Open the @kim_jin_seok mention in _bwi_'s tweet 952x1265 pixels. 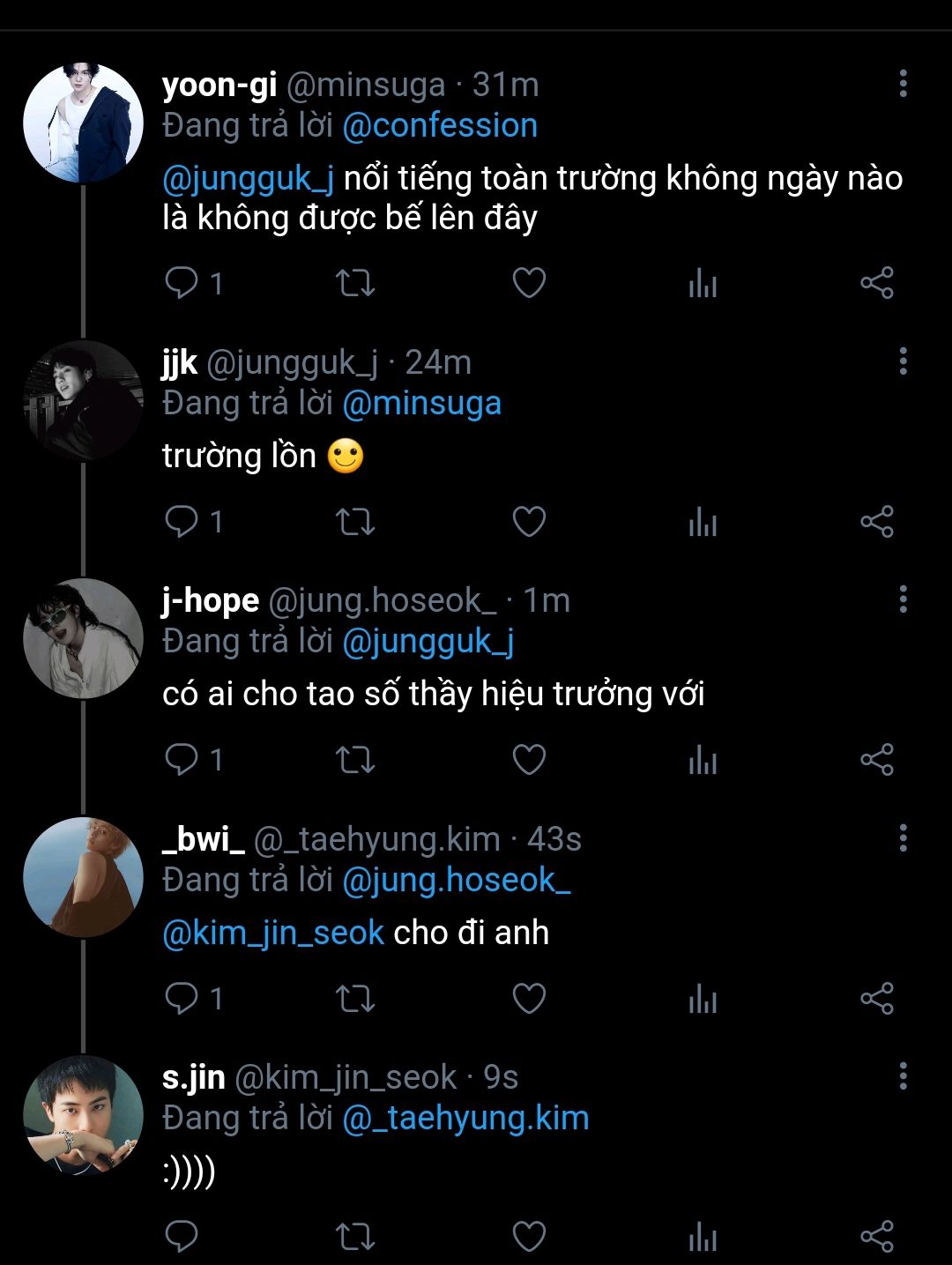click(273, 933)
